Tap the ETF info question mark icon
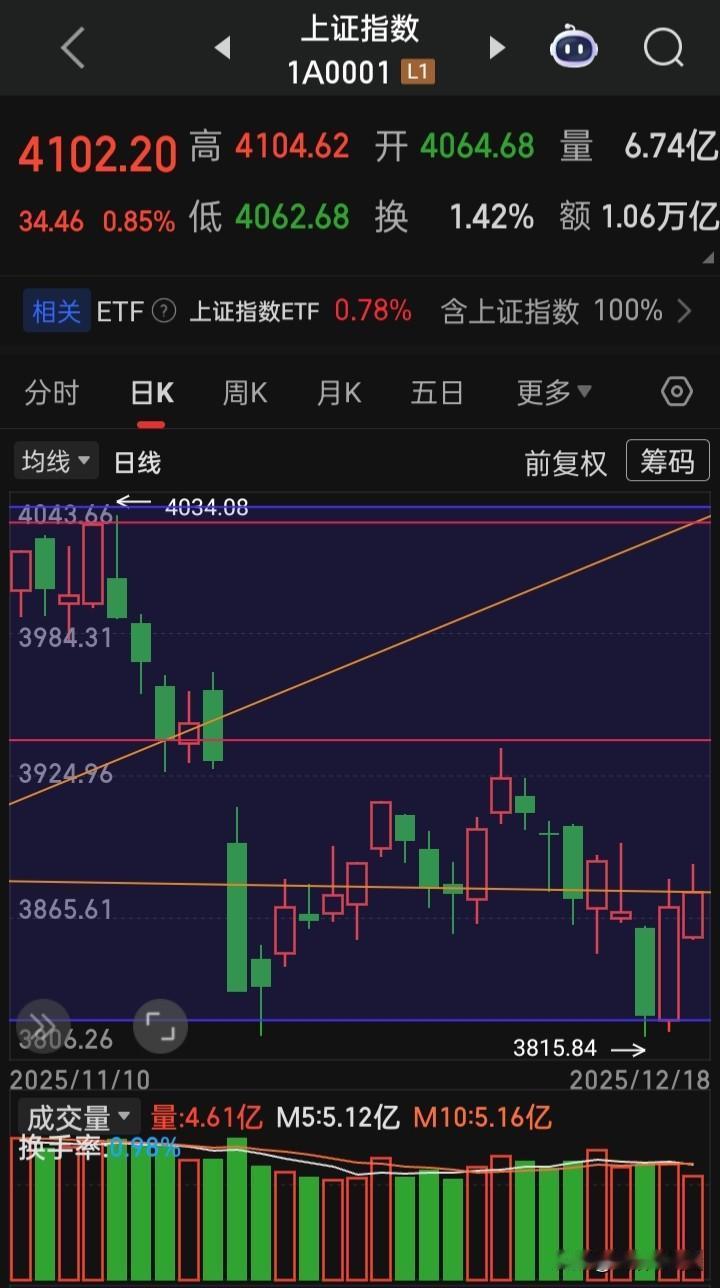The image size is (720, 1288). tap(162, 311)
